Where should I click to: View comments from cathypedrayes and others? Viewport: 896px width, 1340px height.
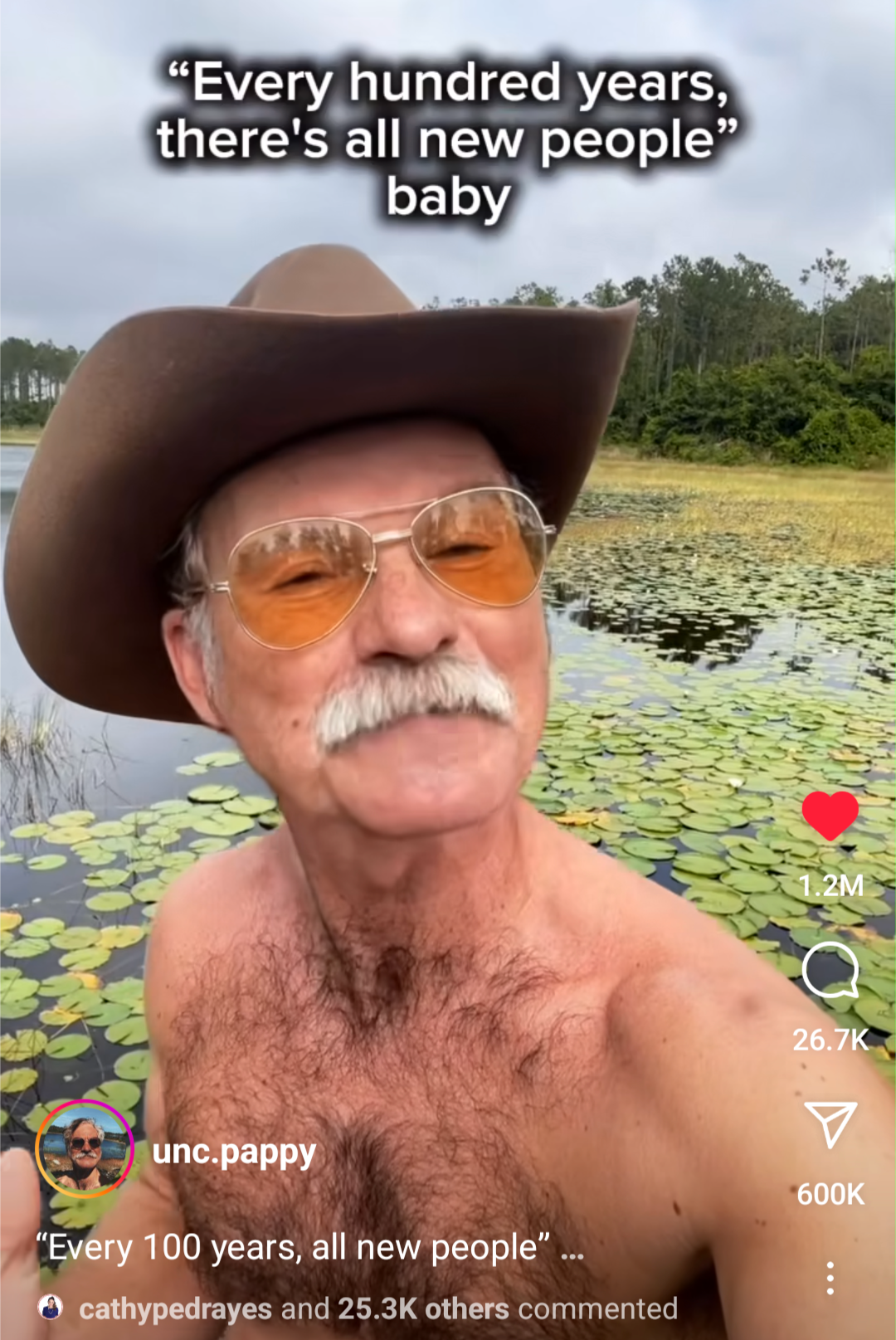[x=377, y=1308]
